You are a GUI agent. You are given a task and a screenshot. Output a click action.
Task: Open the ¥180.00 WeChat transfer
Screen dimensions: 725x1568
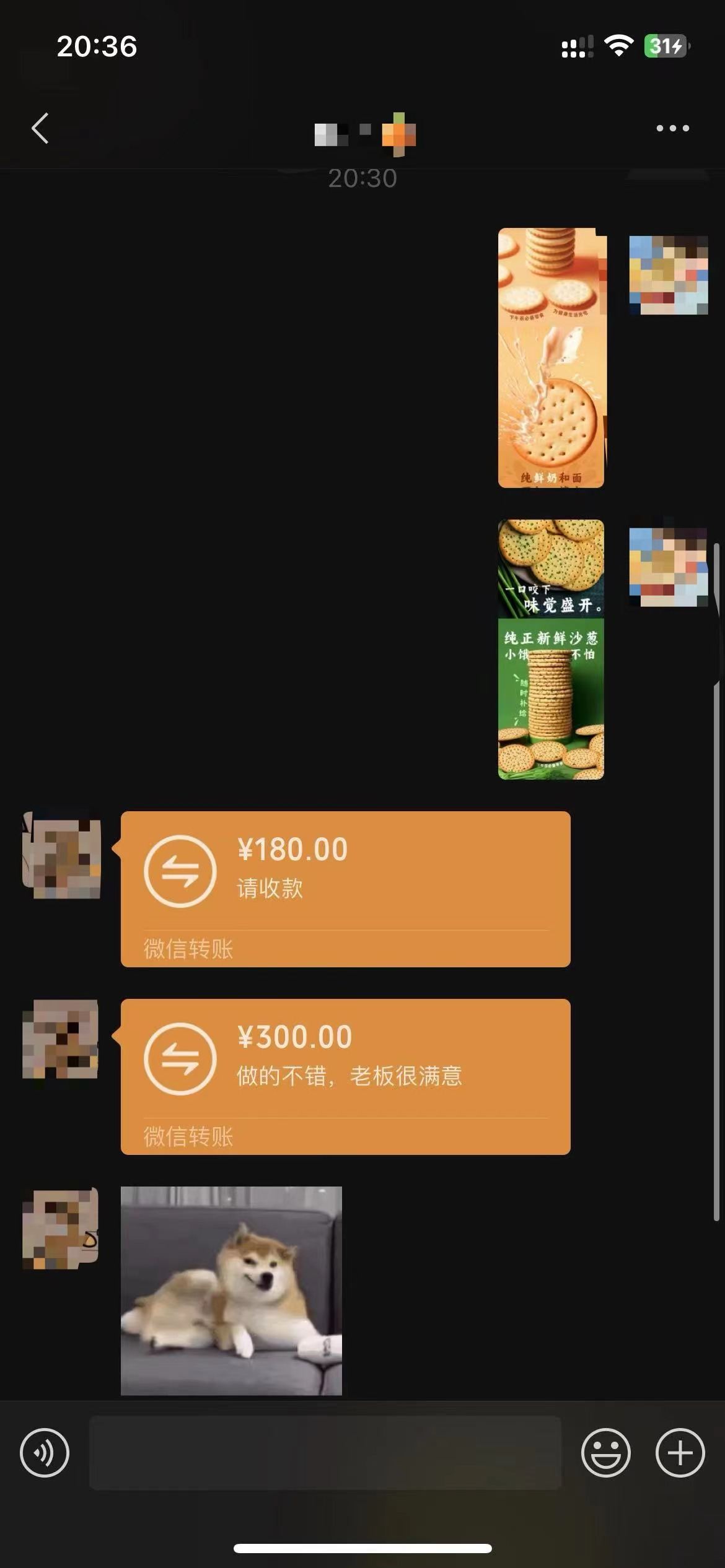point(345,889)
